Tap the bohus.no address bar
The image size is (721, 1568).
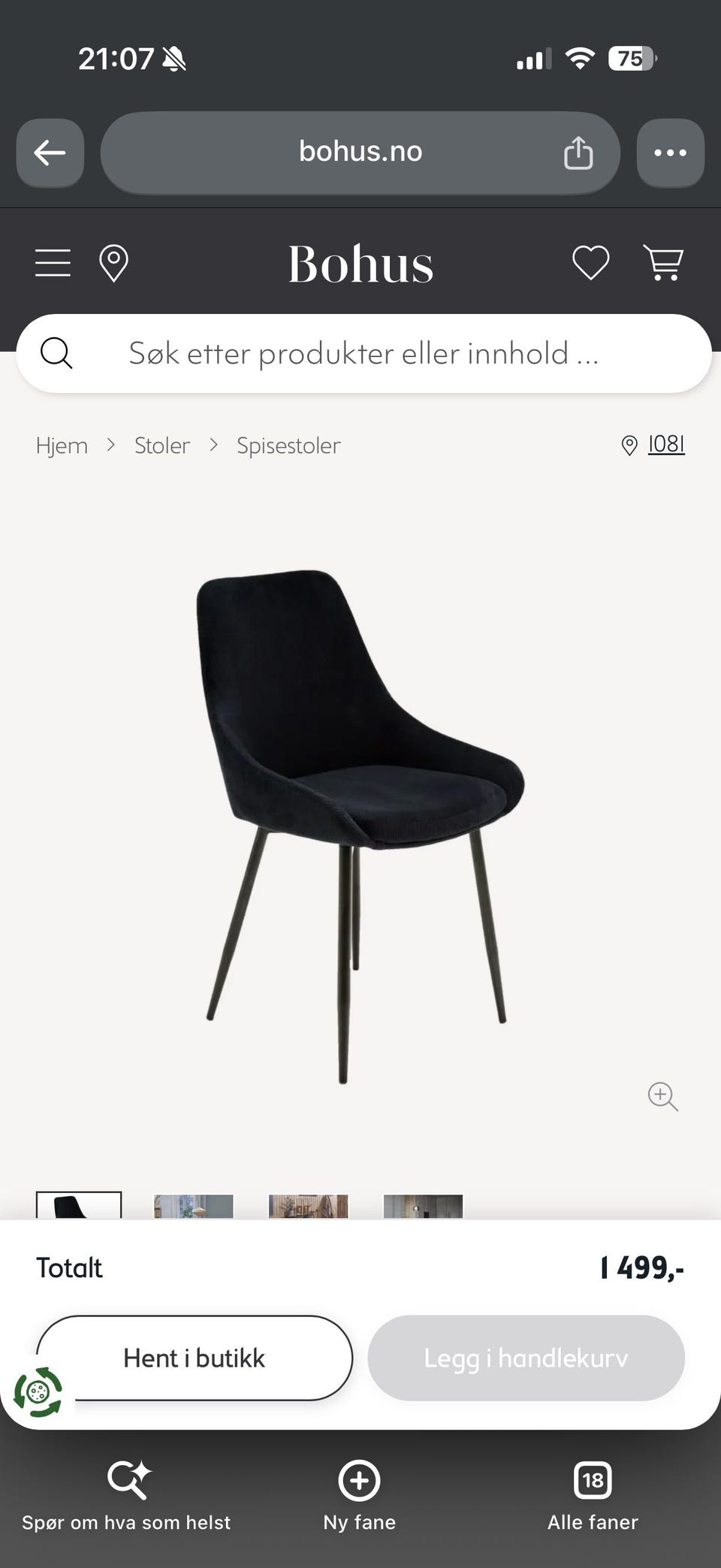[360, 153]
